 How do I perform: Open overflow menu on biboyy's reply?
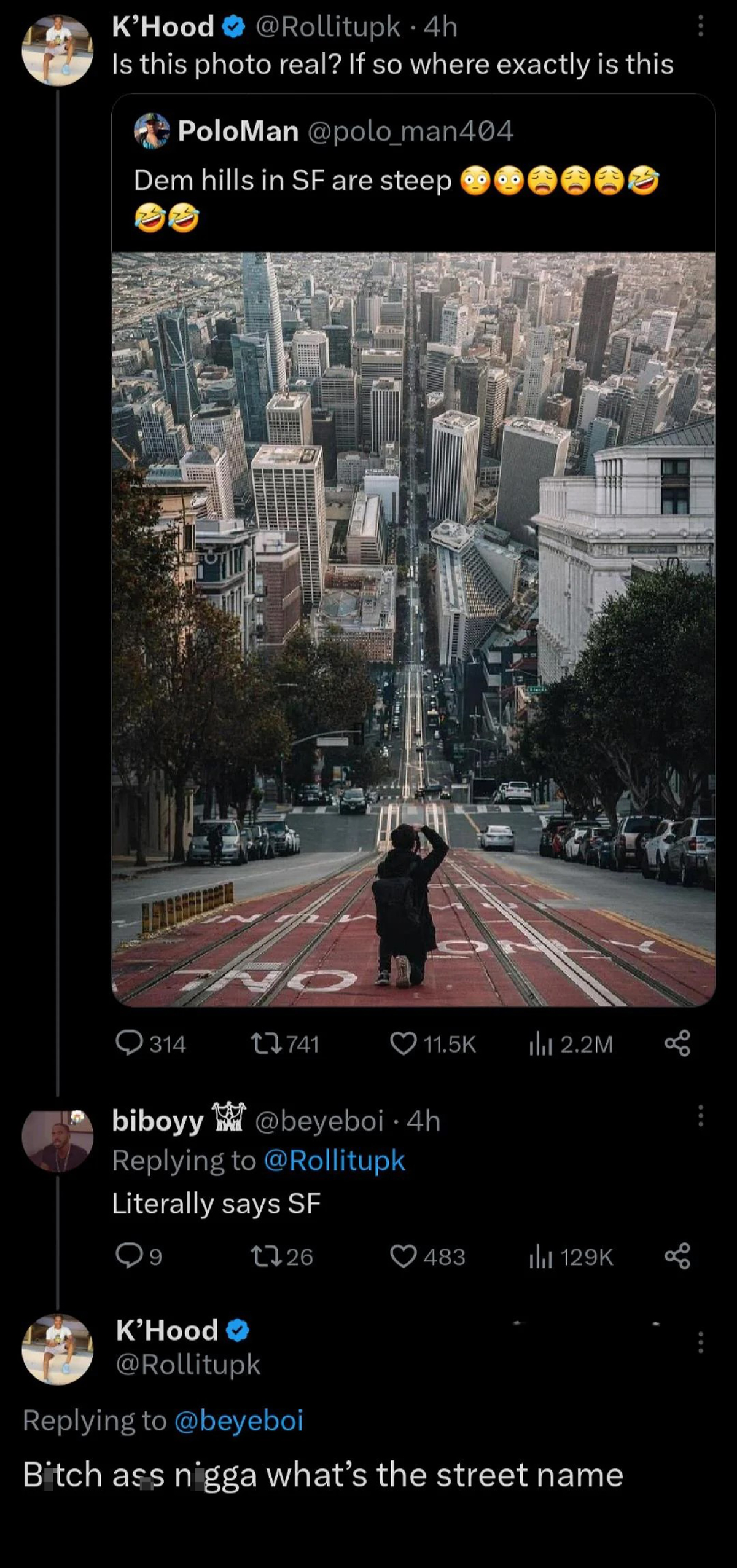[700, 1116]
